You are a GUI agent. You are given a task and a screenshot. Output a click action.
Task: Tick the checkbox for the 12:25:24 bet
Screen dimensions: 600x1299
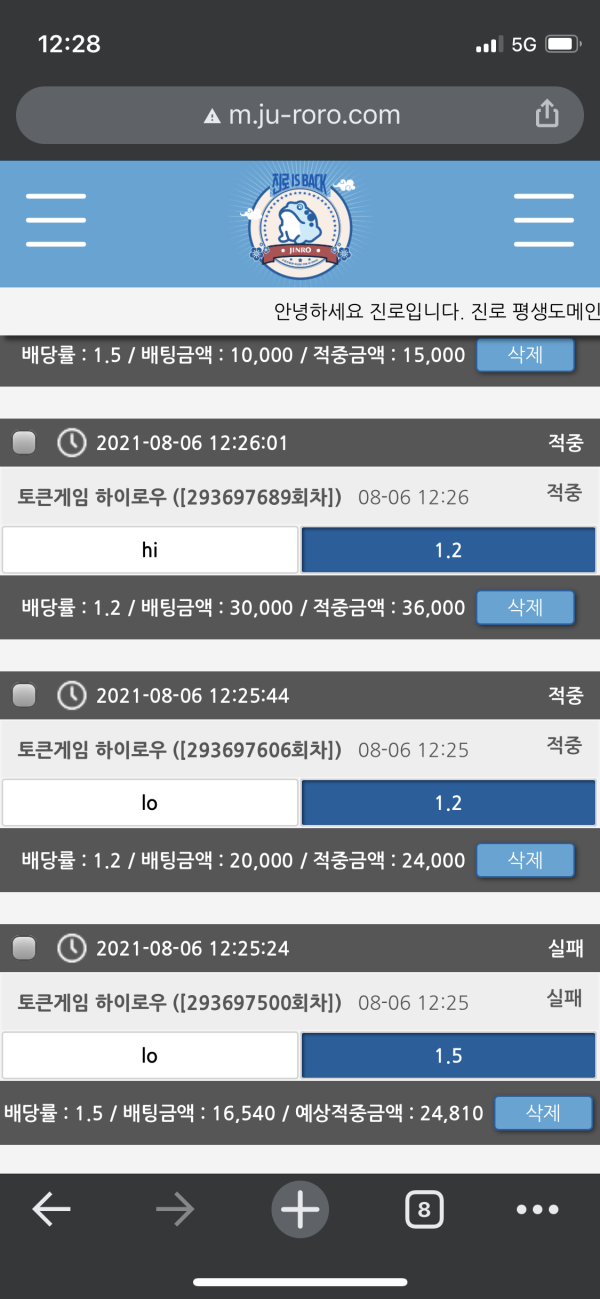(24, 948)
